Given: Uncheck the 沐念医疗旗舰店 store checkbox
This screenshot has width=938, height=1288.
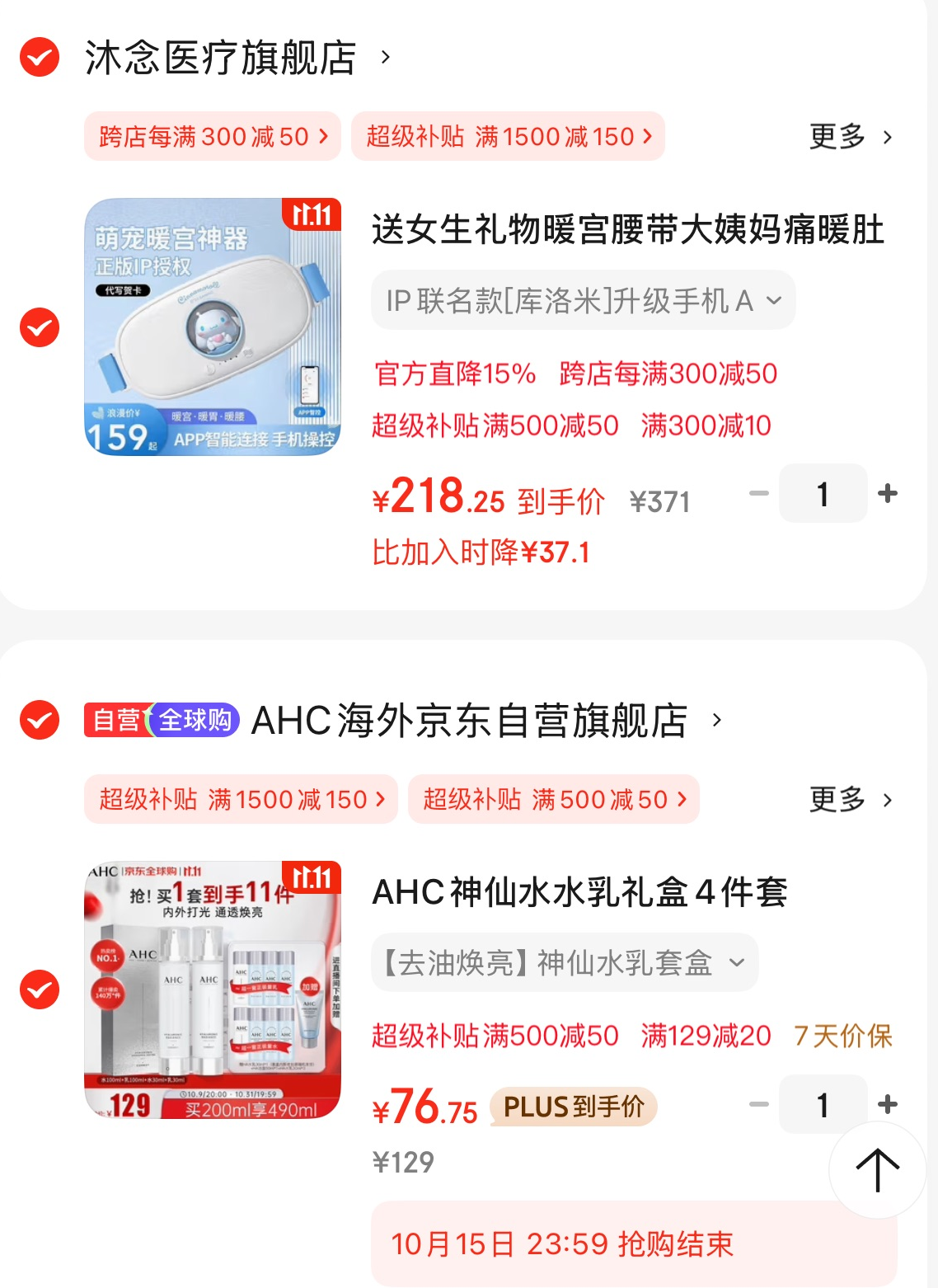Looking at the screenshot, I should pos(40,58).
